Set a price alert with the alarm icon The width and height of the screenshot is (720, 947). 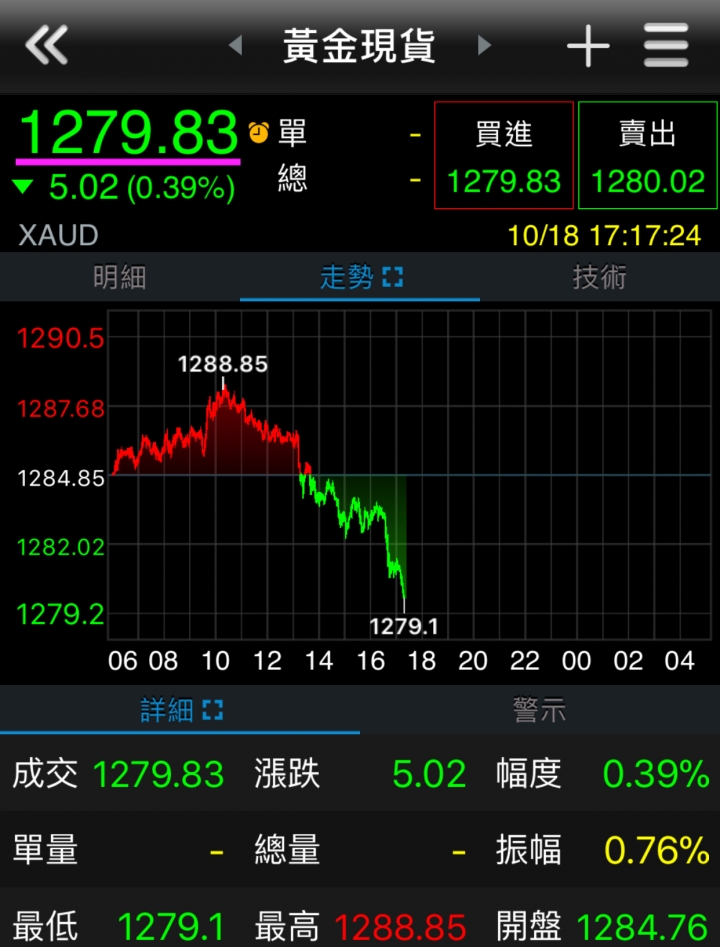[x=259, y=133]
